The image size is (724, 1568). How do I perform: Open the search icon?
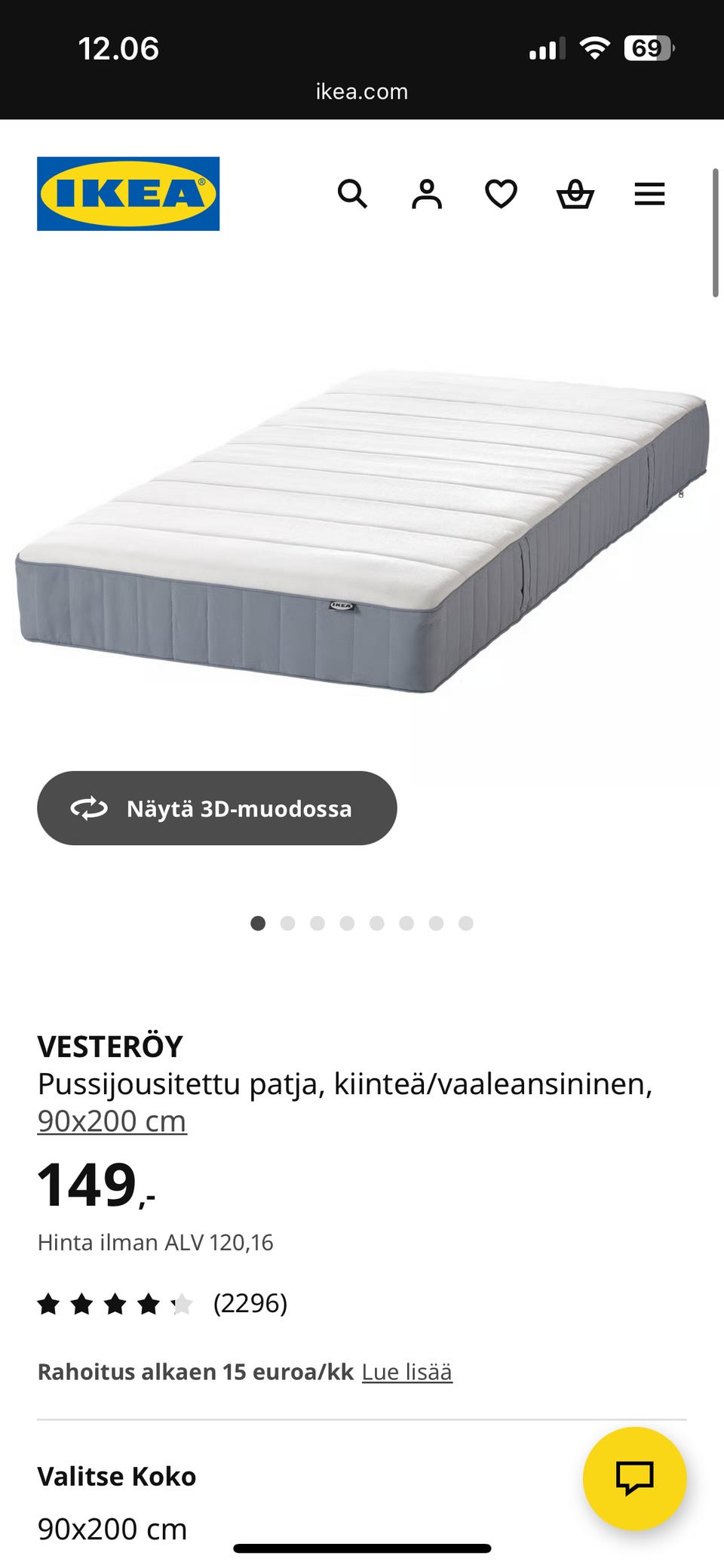coord(352,195)
